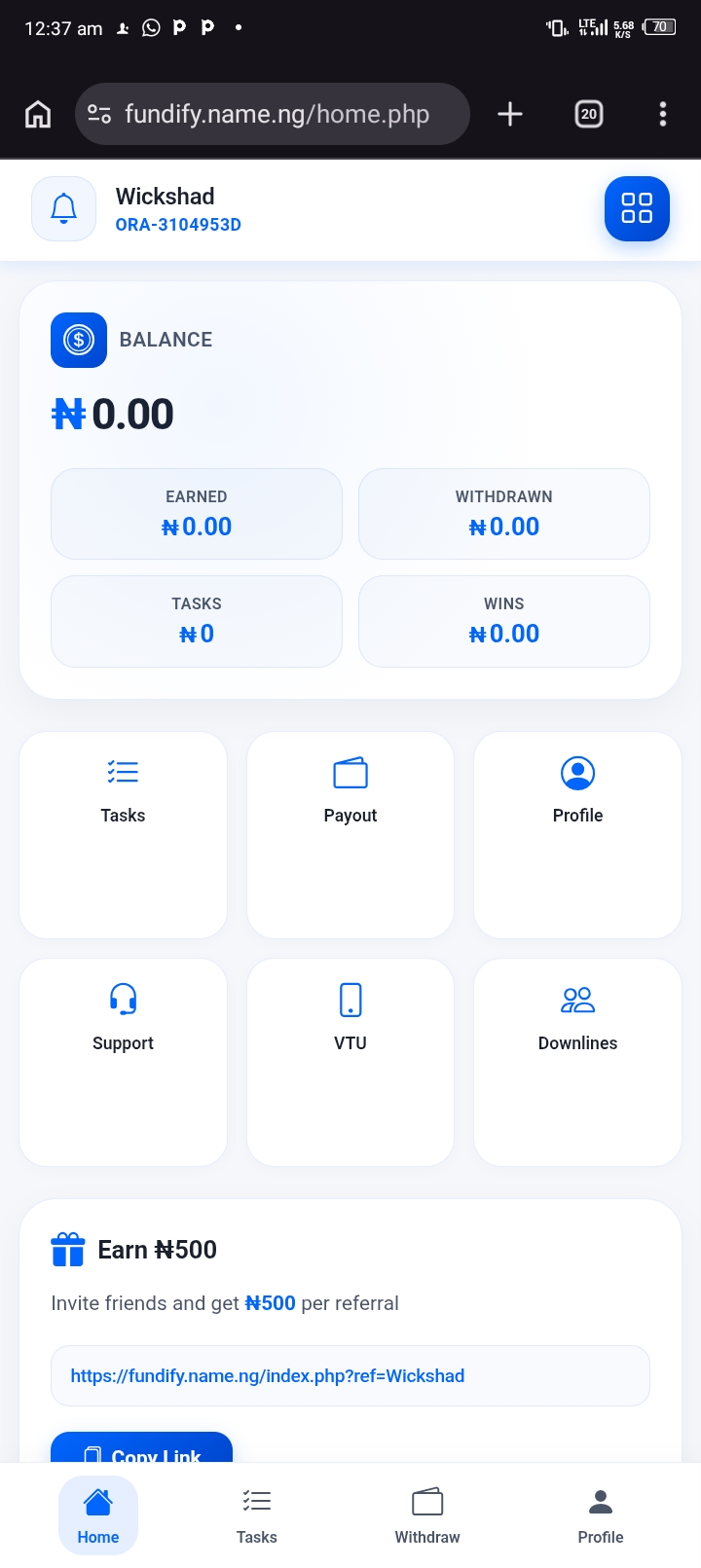Switch to the Withdraw tab

427,1515
